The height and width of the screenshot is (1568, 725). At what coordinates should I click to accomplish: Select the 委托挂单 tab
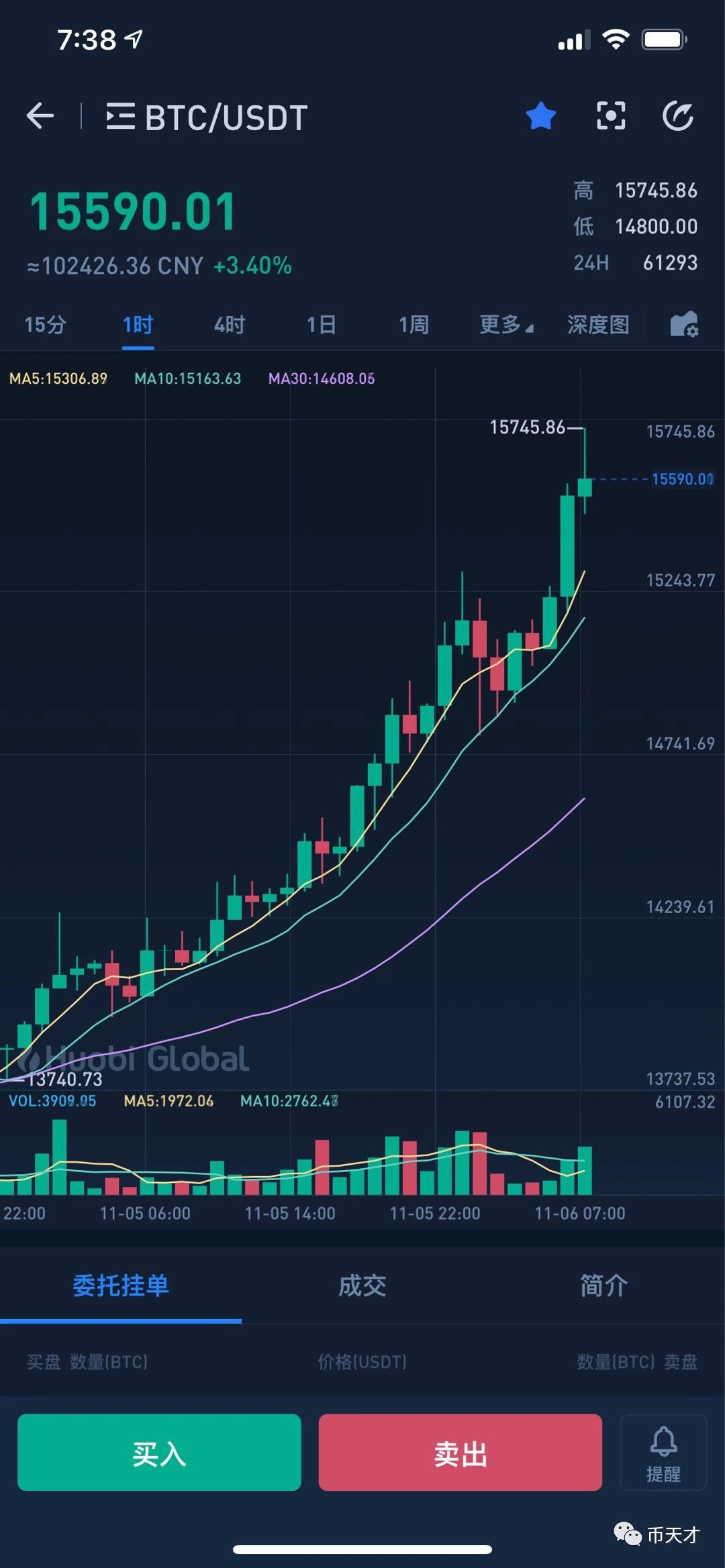tap(121, 1286)
